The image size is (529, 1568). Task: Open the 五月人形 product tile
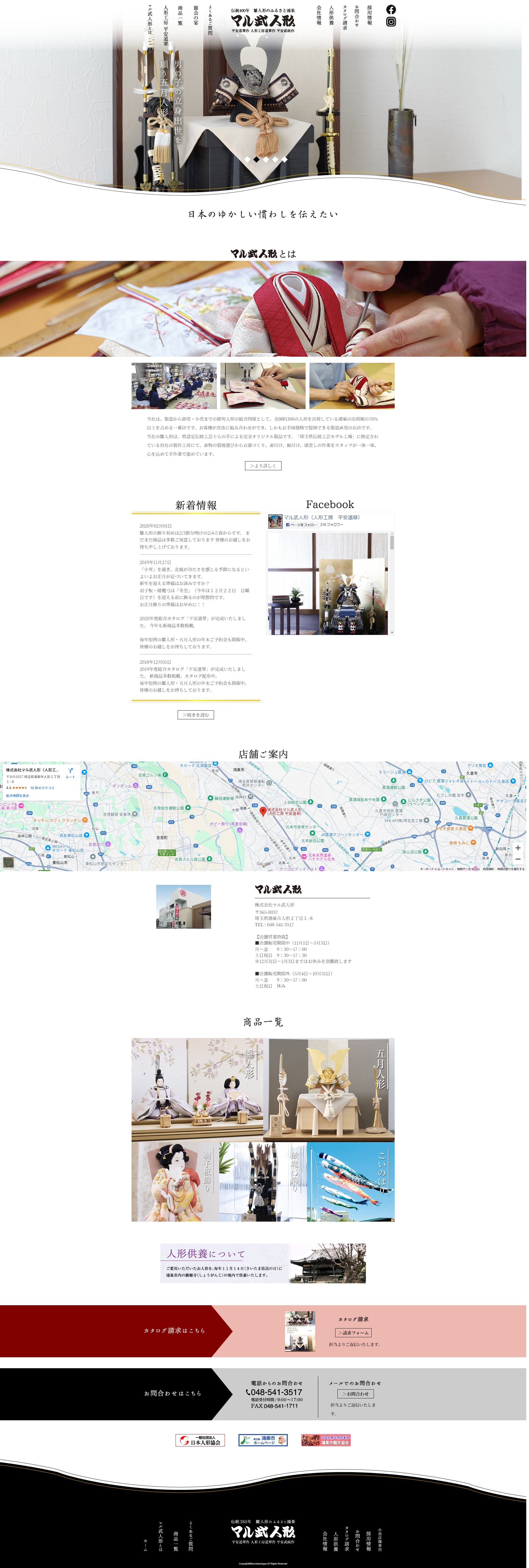click(x=329, y=1090)
